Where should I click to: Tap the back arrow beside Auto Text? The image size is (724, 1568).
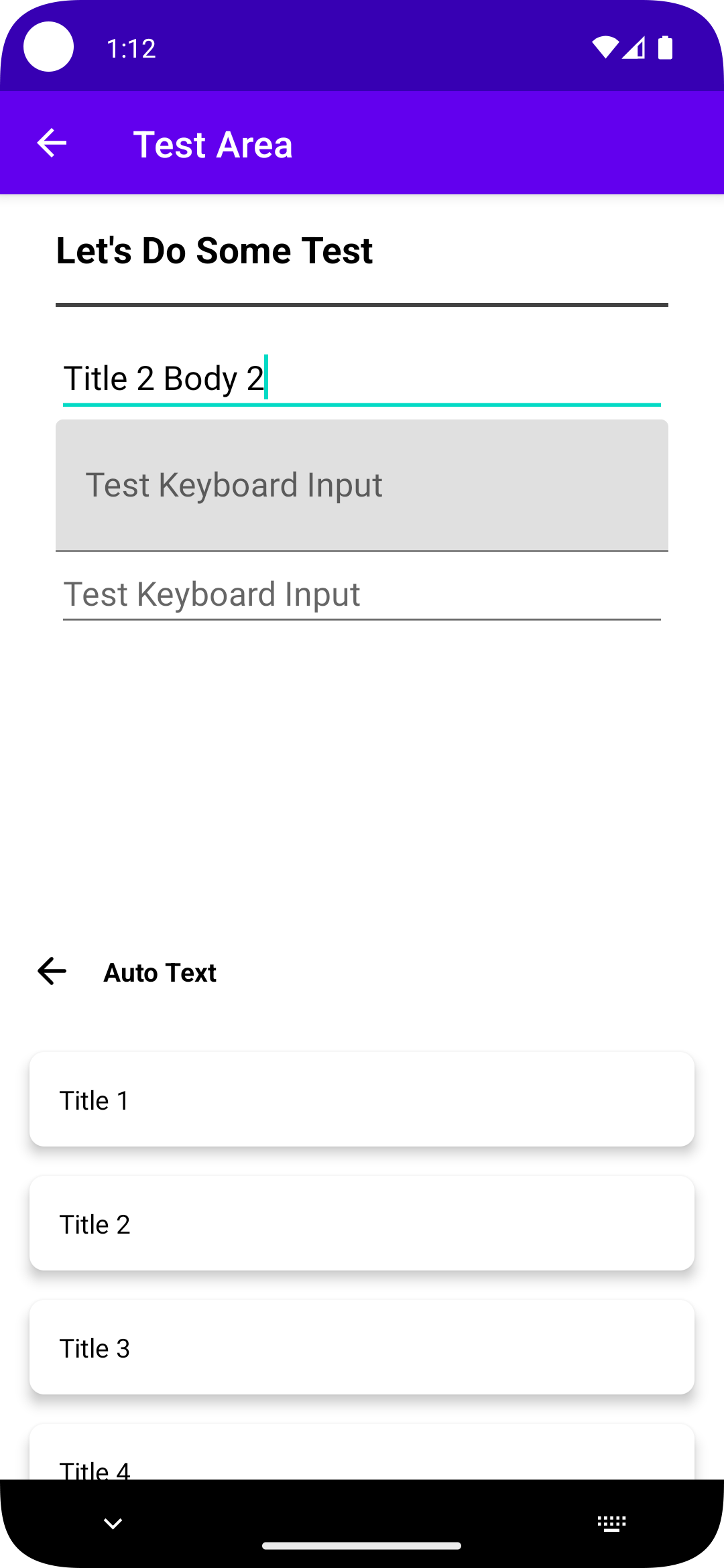(52, 972)
